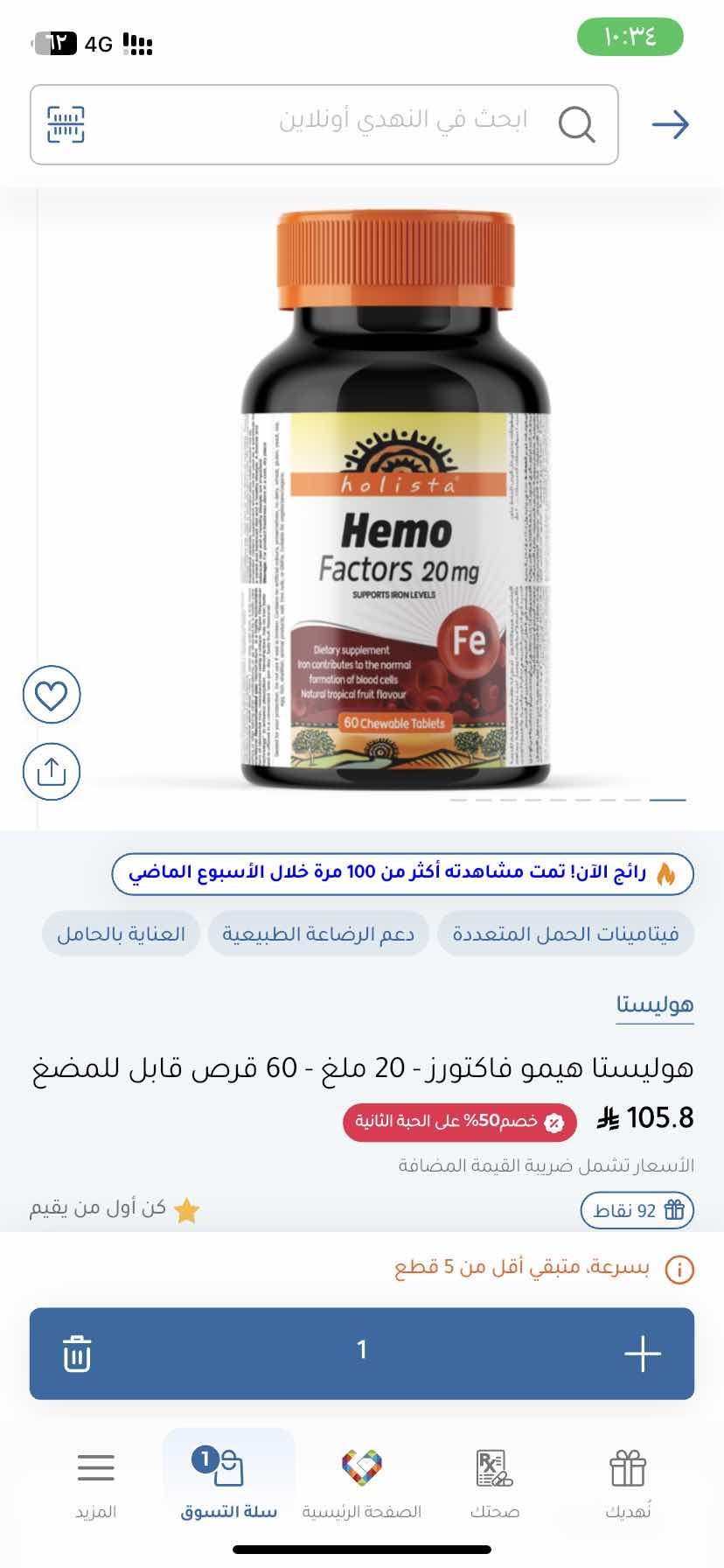Open the هوليستا brand link
Image resolution: width=724 pixels, height=1568 pixels.
coord(654,1004)
